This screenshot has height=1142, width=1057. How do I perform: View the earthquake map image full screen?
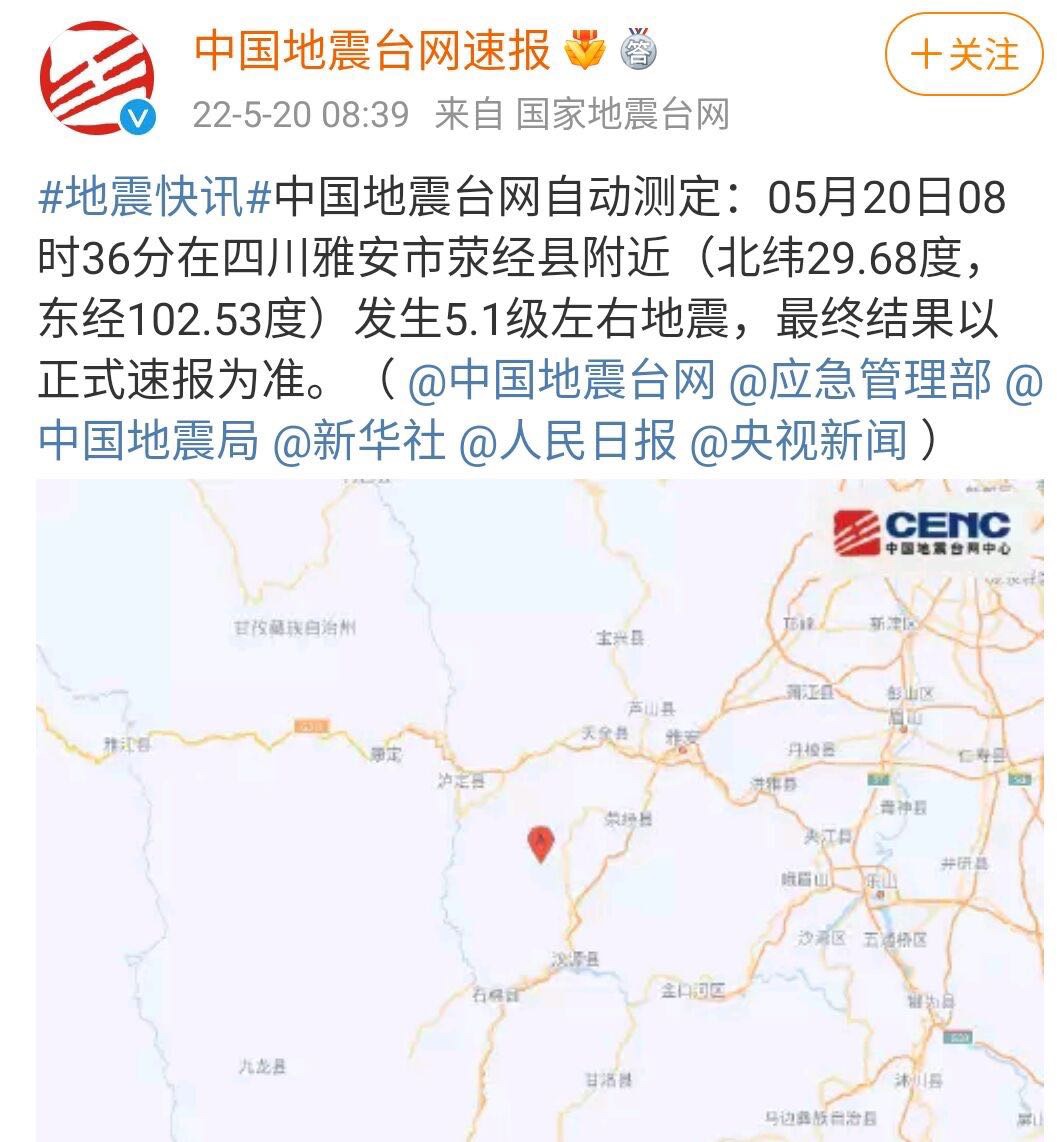540,810
